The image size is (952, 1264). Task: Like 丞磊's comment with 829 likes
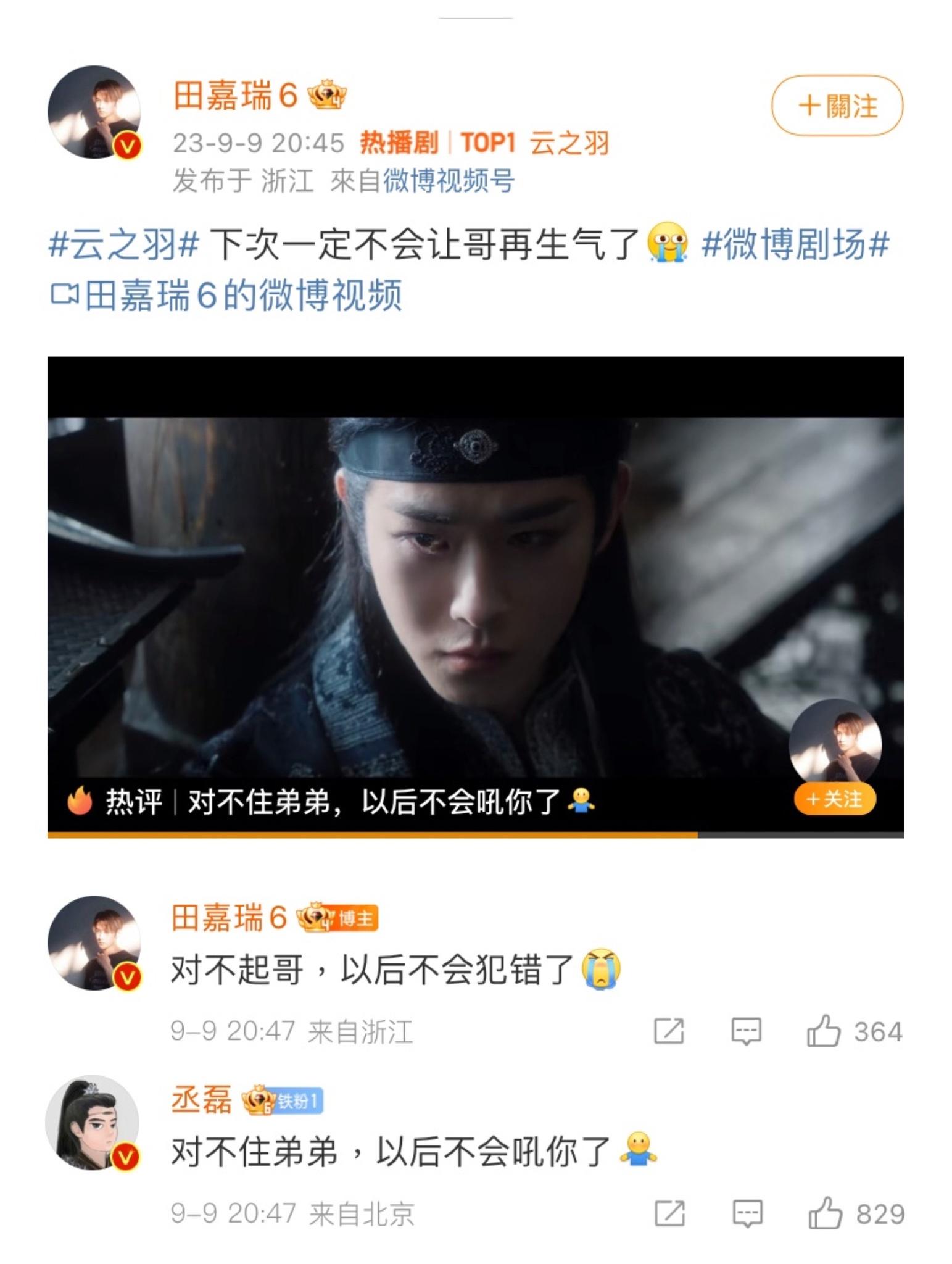click(x=825, y=1213)
